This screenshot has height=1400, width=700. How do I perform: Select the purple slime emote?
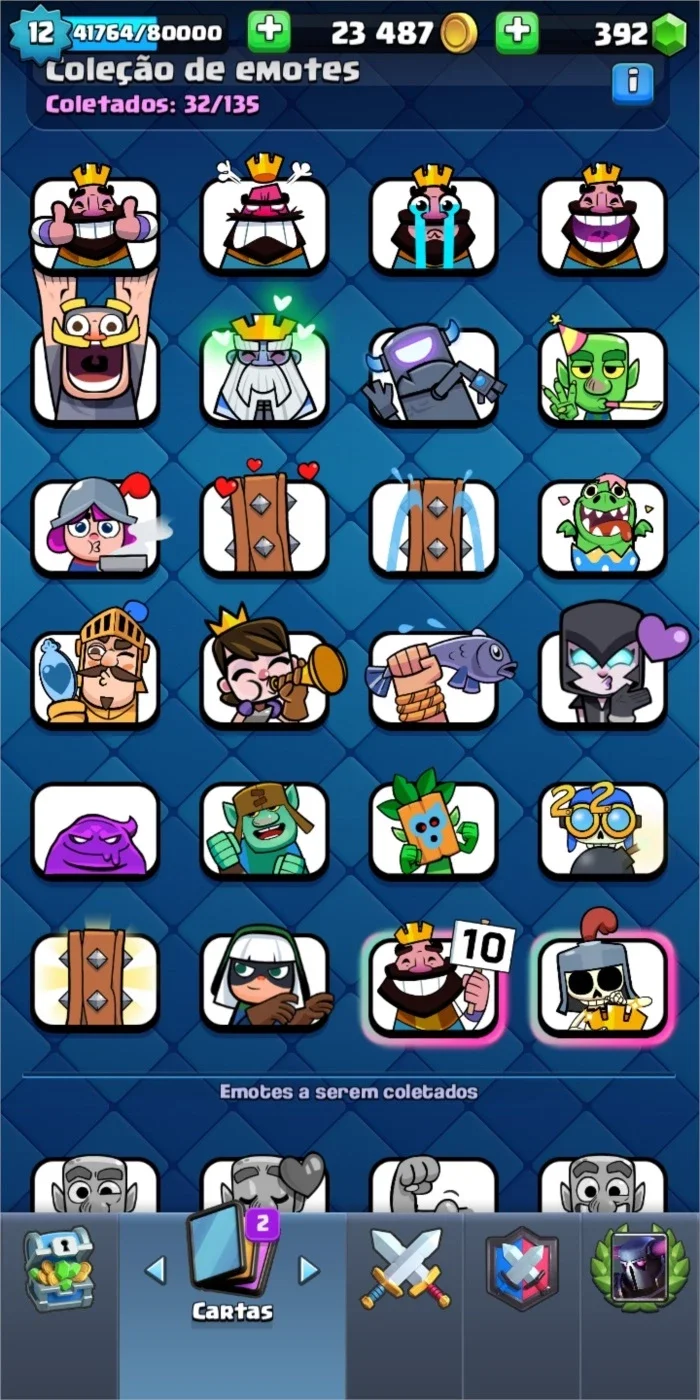(95, 831)
